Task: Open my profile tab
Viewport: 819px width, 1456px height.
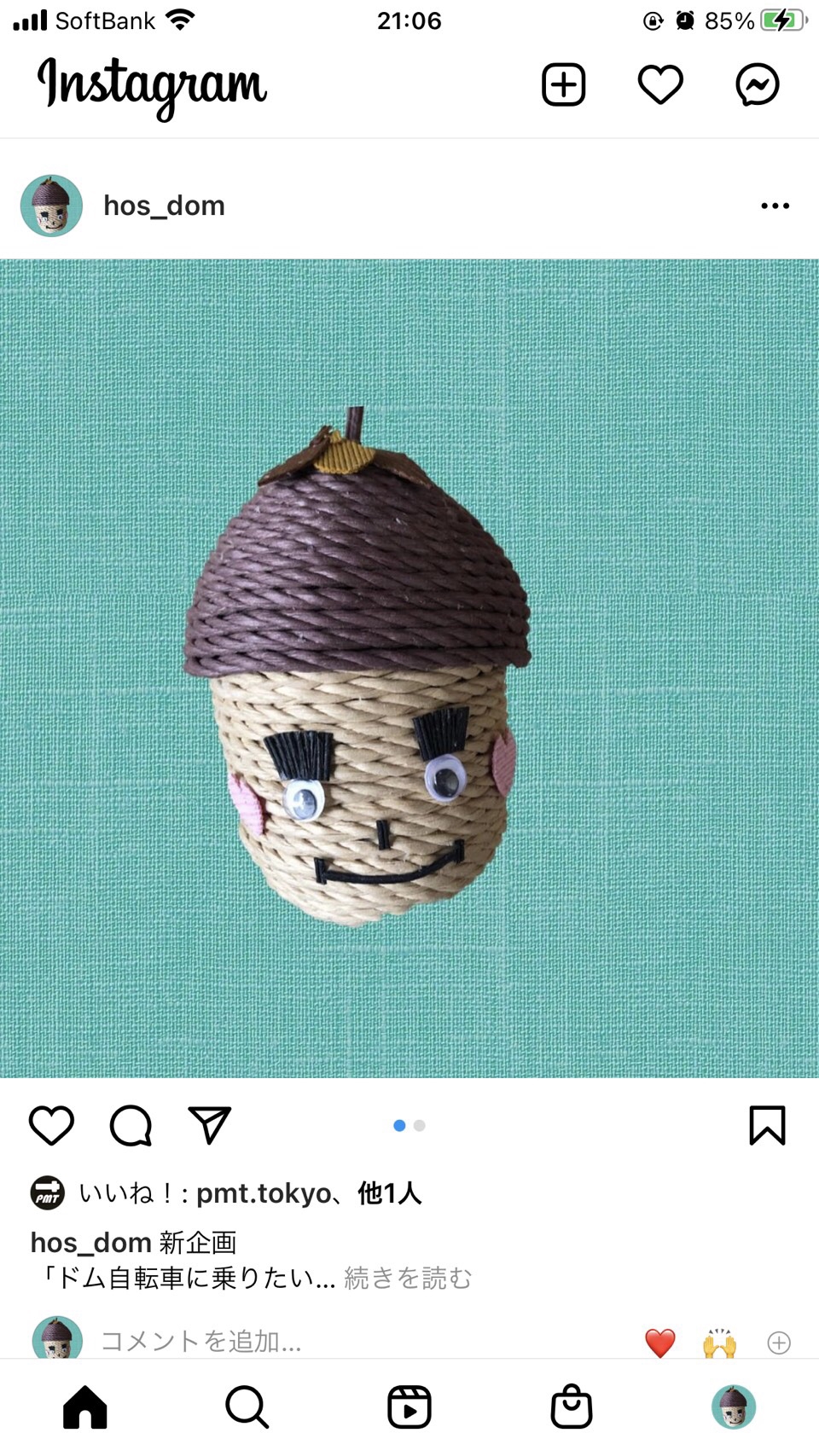Action: (734, 1407)
